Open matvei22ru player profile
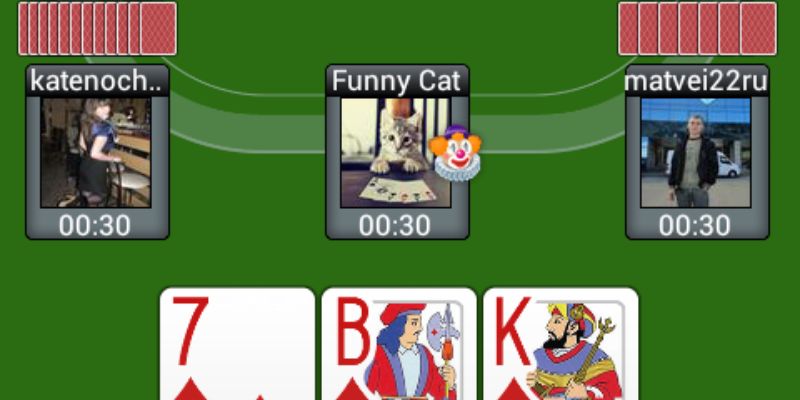The width and height of the screenshot is (800, 400). click(x=697, y=152)
